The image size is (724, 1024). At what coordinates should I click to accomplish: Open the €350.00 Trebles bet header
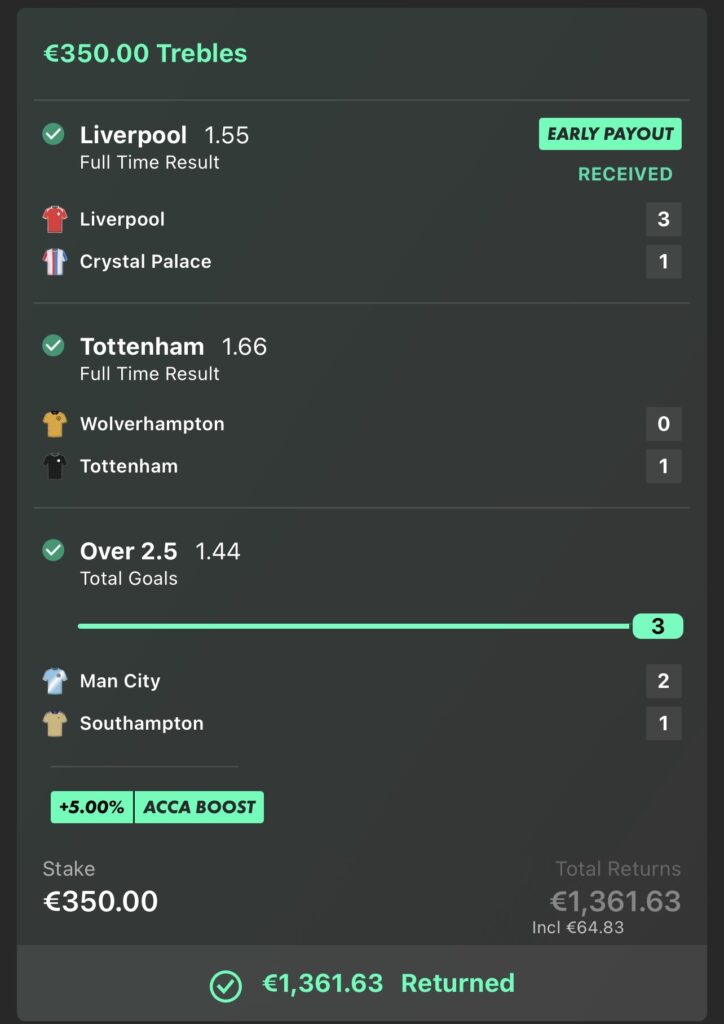144,52
